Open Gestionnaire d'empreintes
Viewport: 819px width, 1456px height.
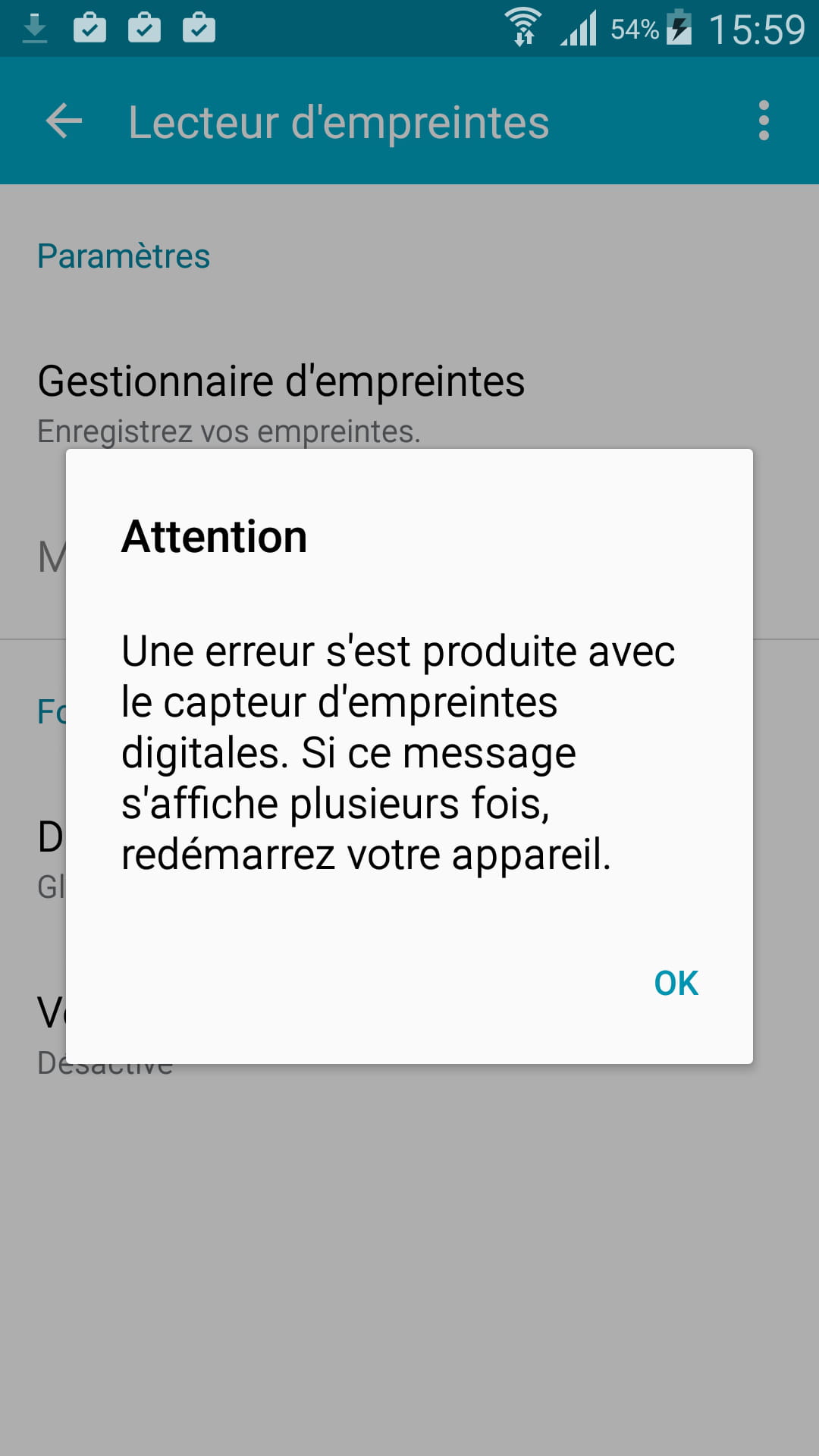409,403
